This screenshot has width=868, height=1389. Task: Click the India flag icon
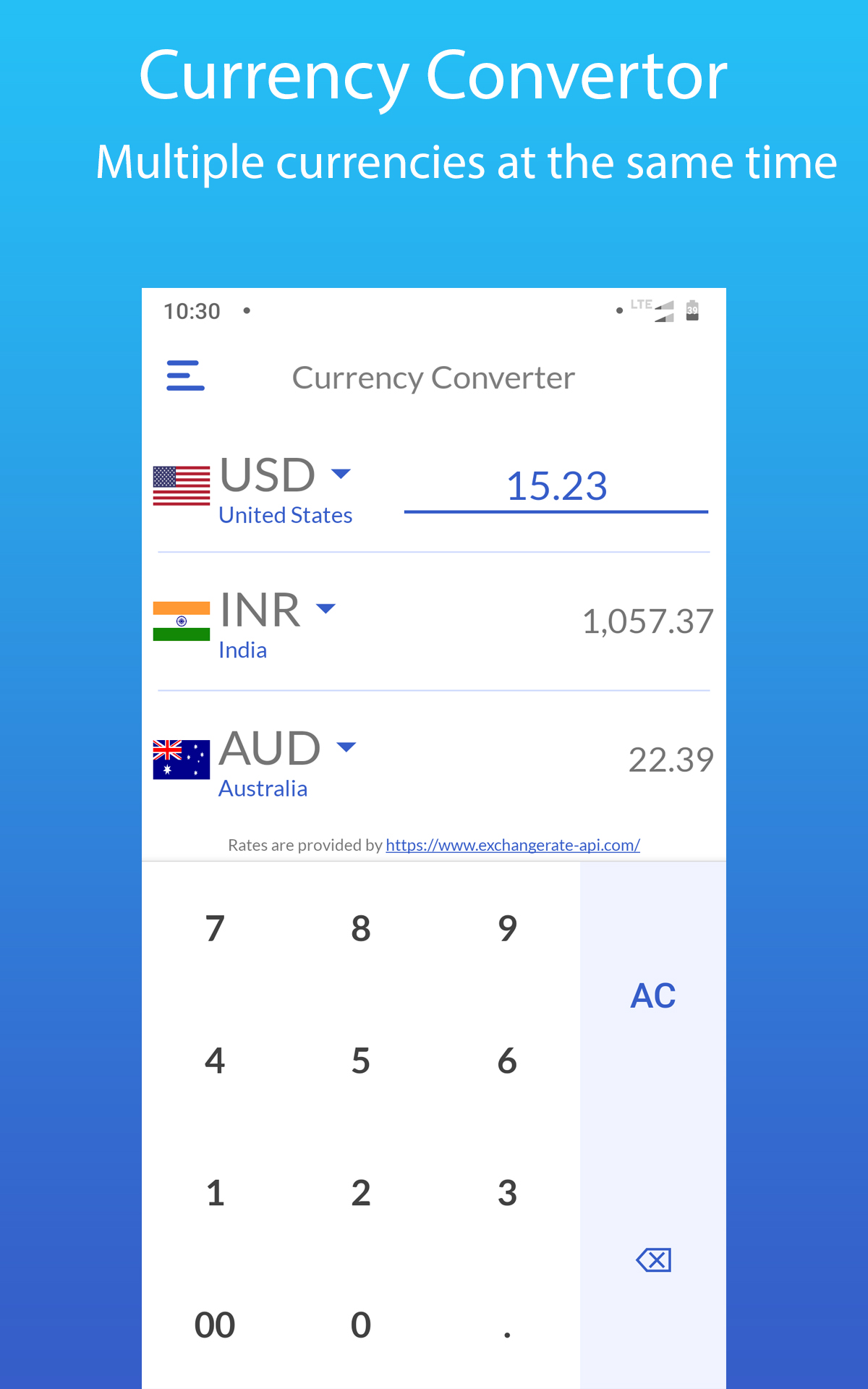[182, 622]
